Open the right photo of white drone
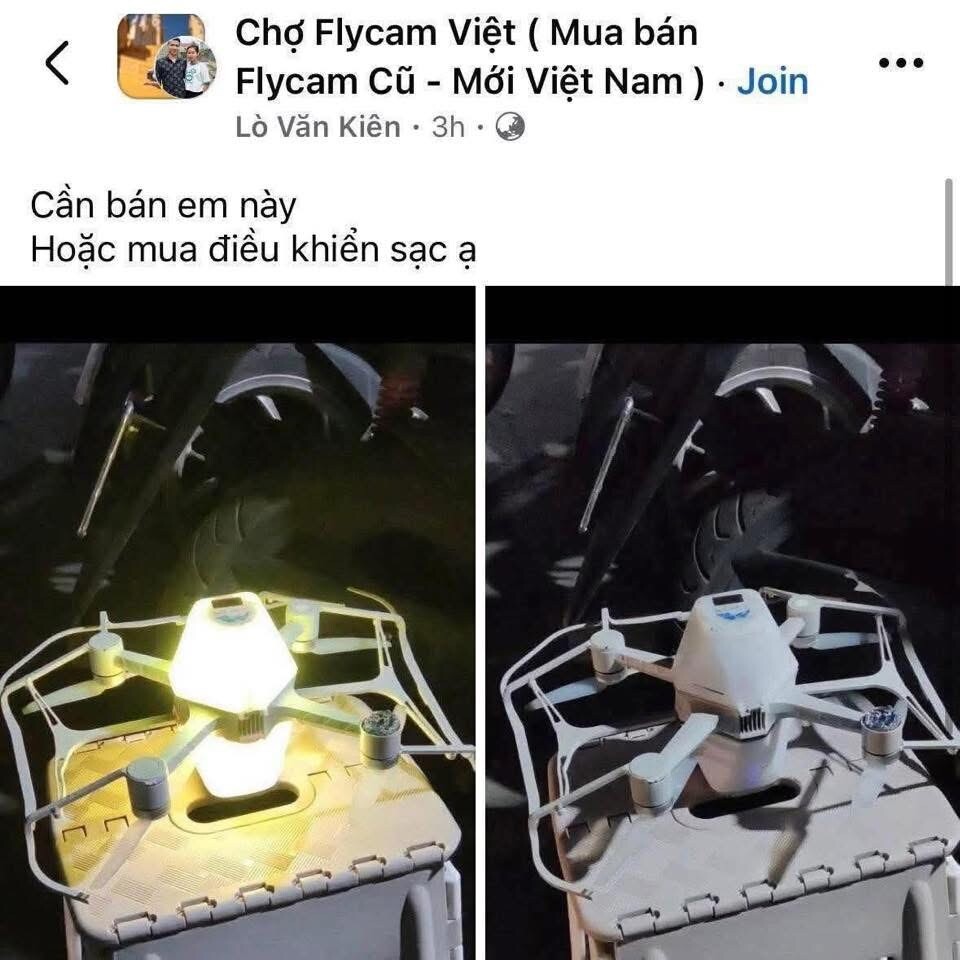 click(722, 620)
